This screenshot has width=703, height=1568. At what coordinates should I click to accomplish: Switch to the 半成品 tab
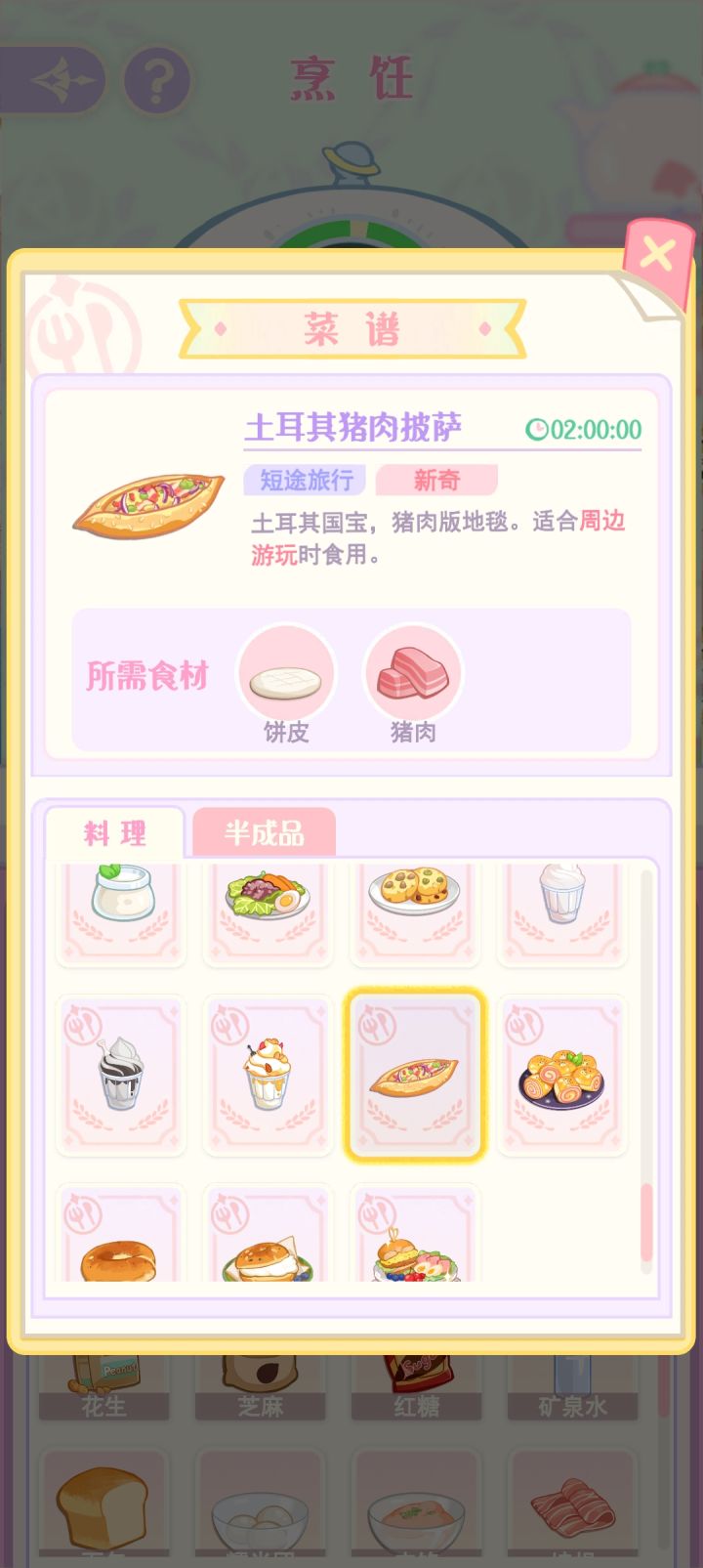tap(264, 832)
